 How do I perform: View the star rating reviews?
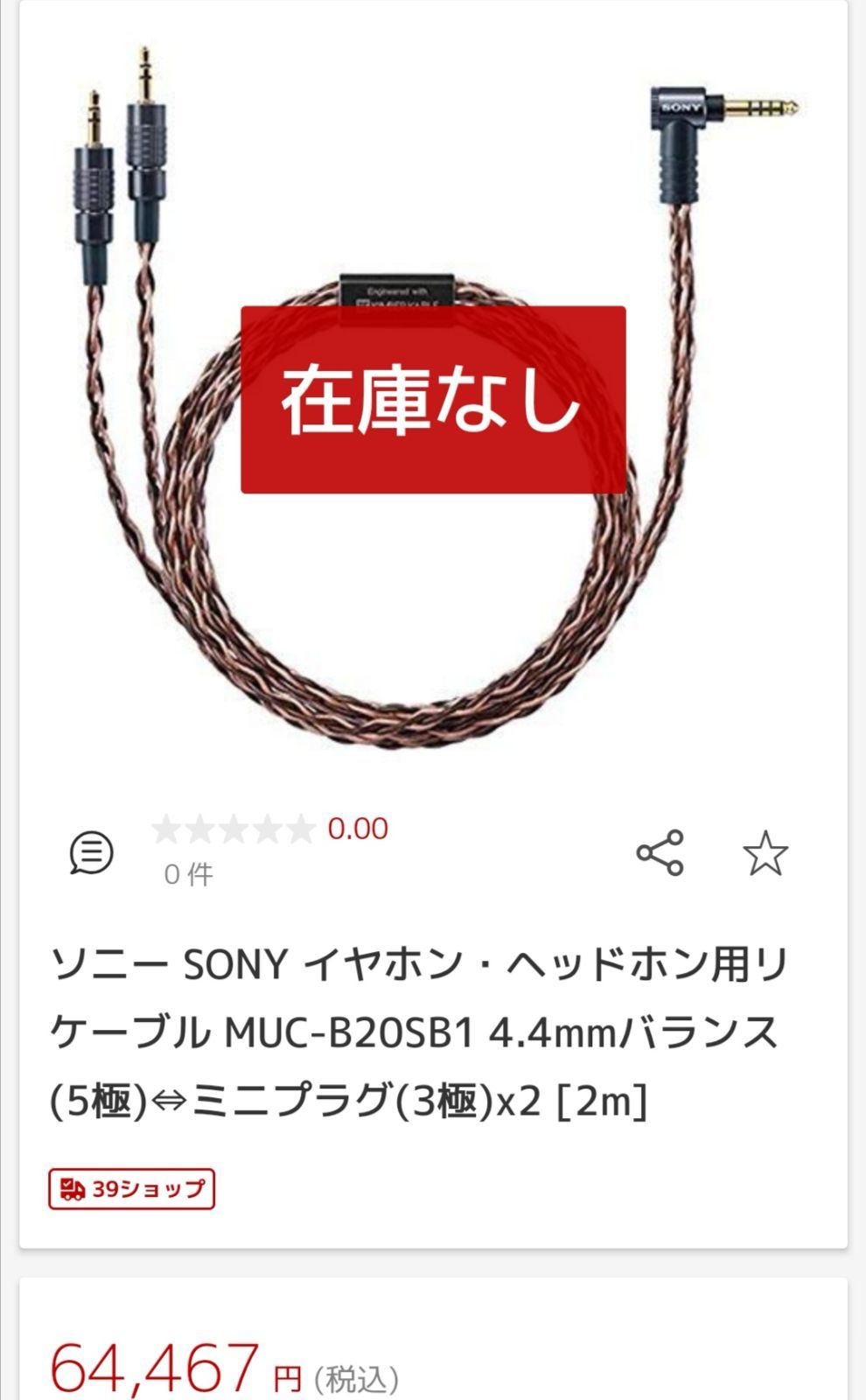[x=233, y=829]
